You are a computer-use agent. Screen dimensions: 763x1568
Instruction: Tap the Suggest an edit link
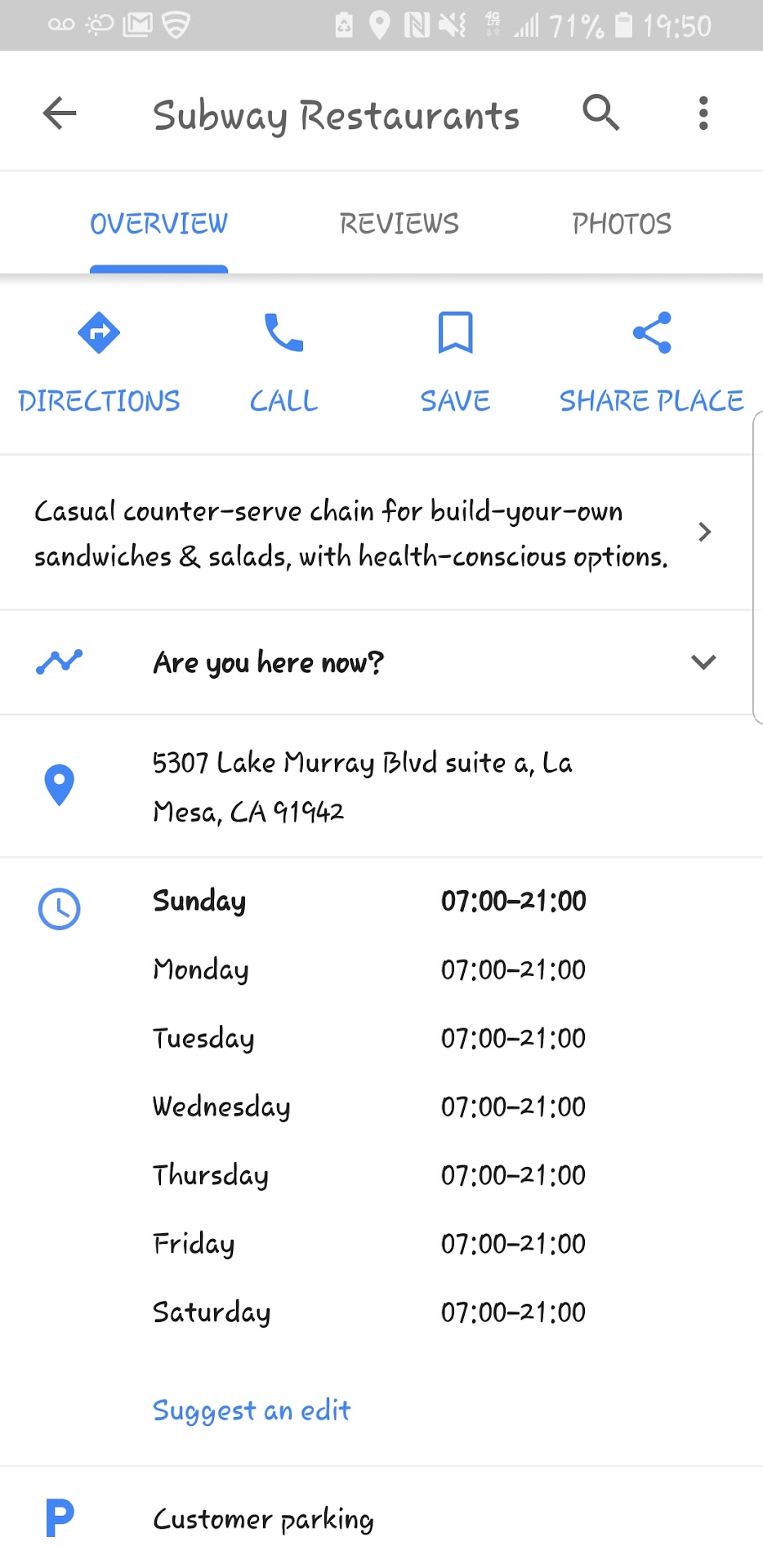pyautogui.click(x=252, y=1410)
